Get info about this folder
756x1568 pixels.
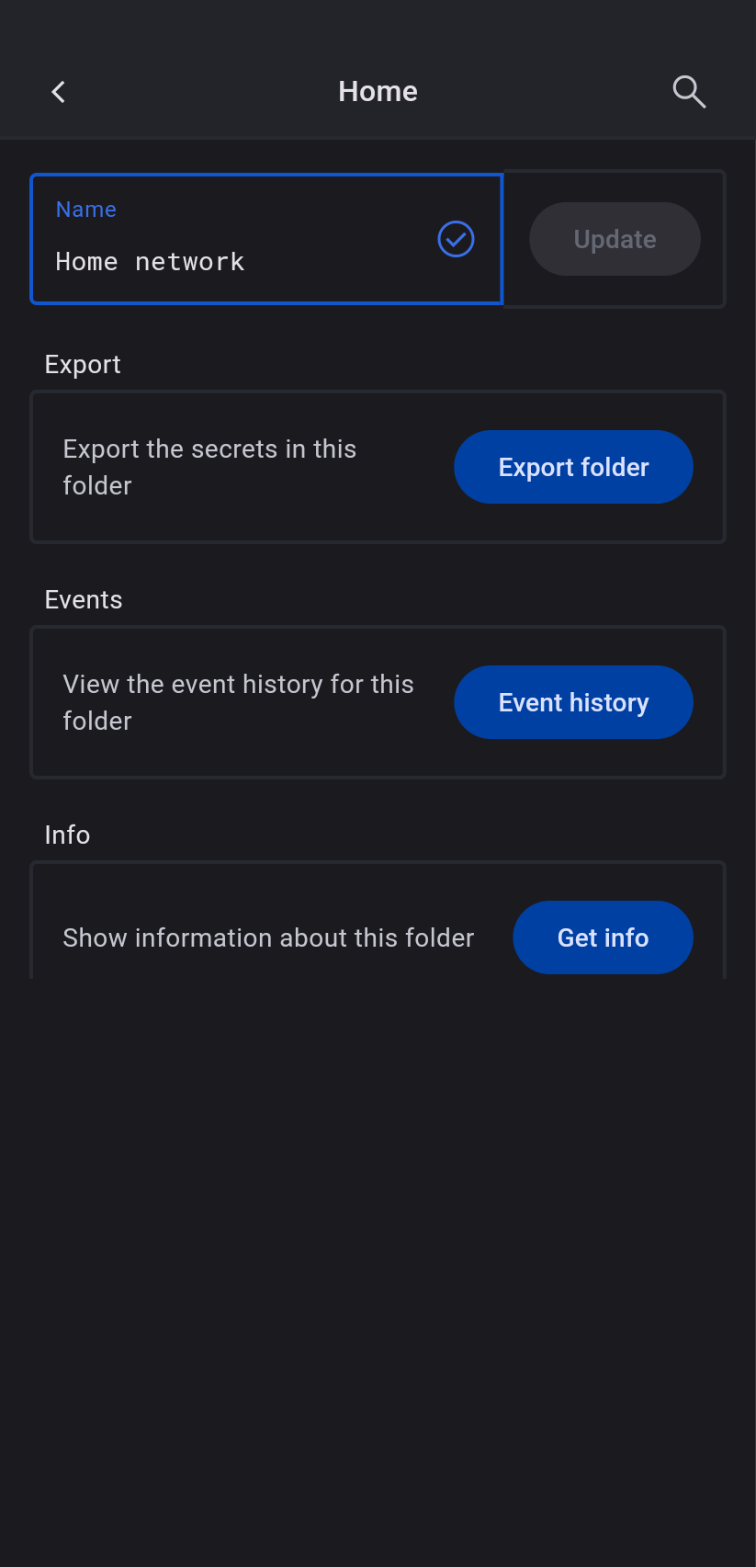(x=603, y=937)
